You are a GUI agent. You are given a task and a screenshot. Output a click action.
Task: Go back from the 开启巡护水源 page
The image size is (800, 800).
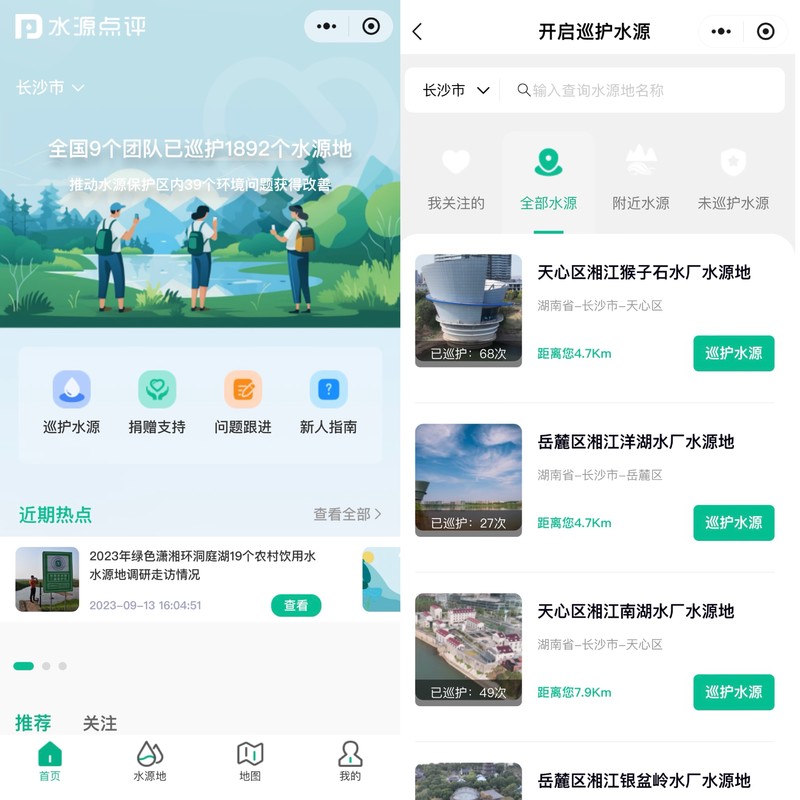(x=418, y=32)
